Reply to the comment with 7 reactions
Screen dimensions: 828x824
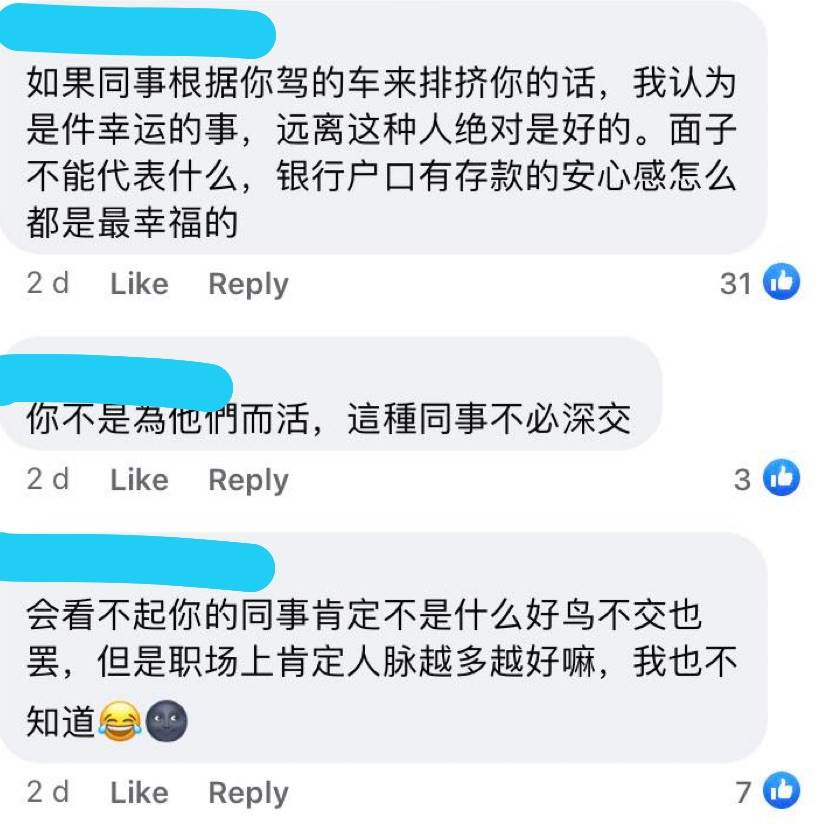248,793
